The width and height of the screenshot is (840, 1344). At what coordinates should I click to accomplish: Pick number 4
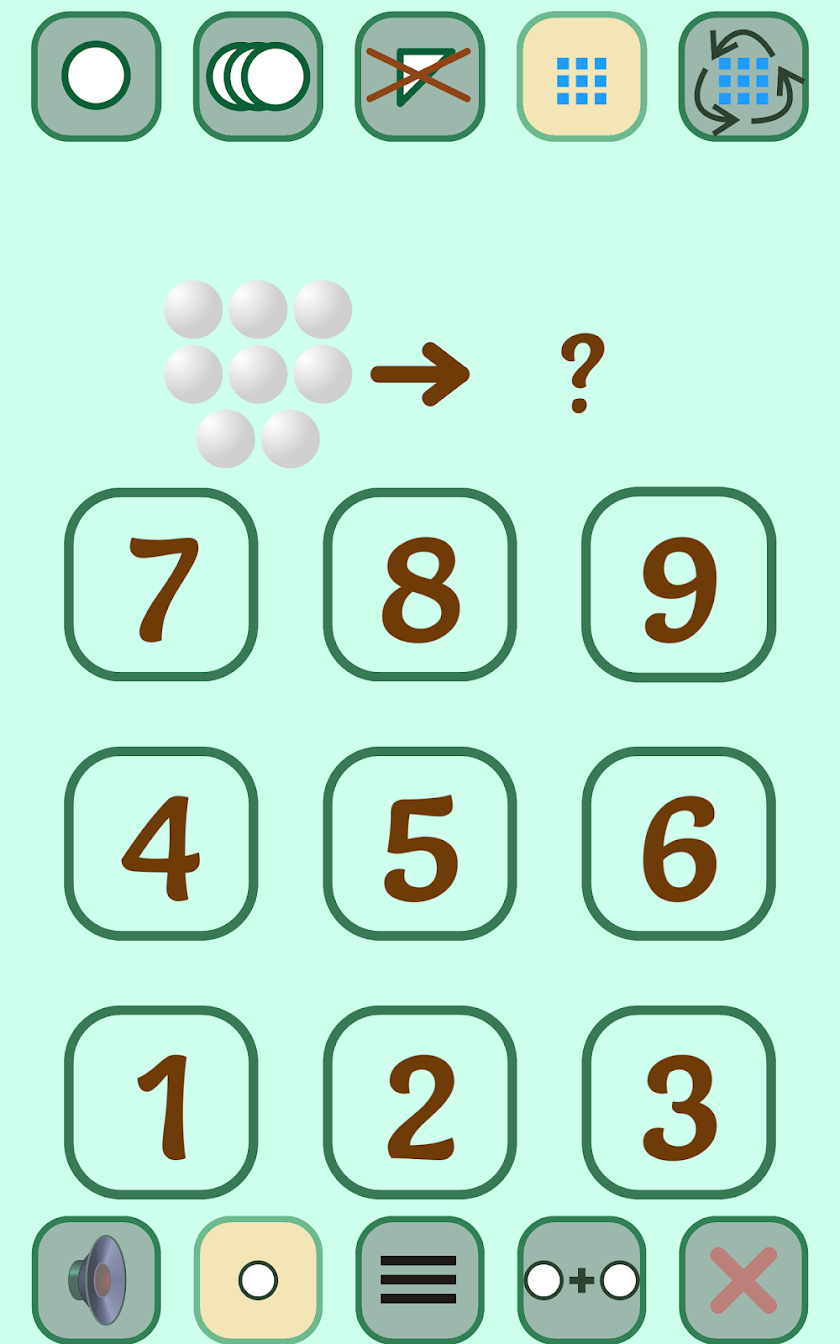pos(161,844)
